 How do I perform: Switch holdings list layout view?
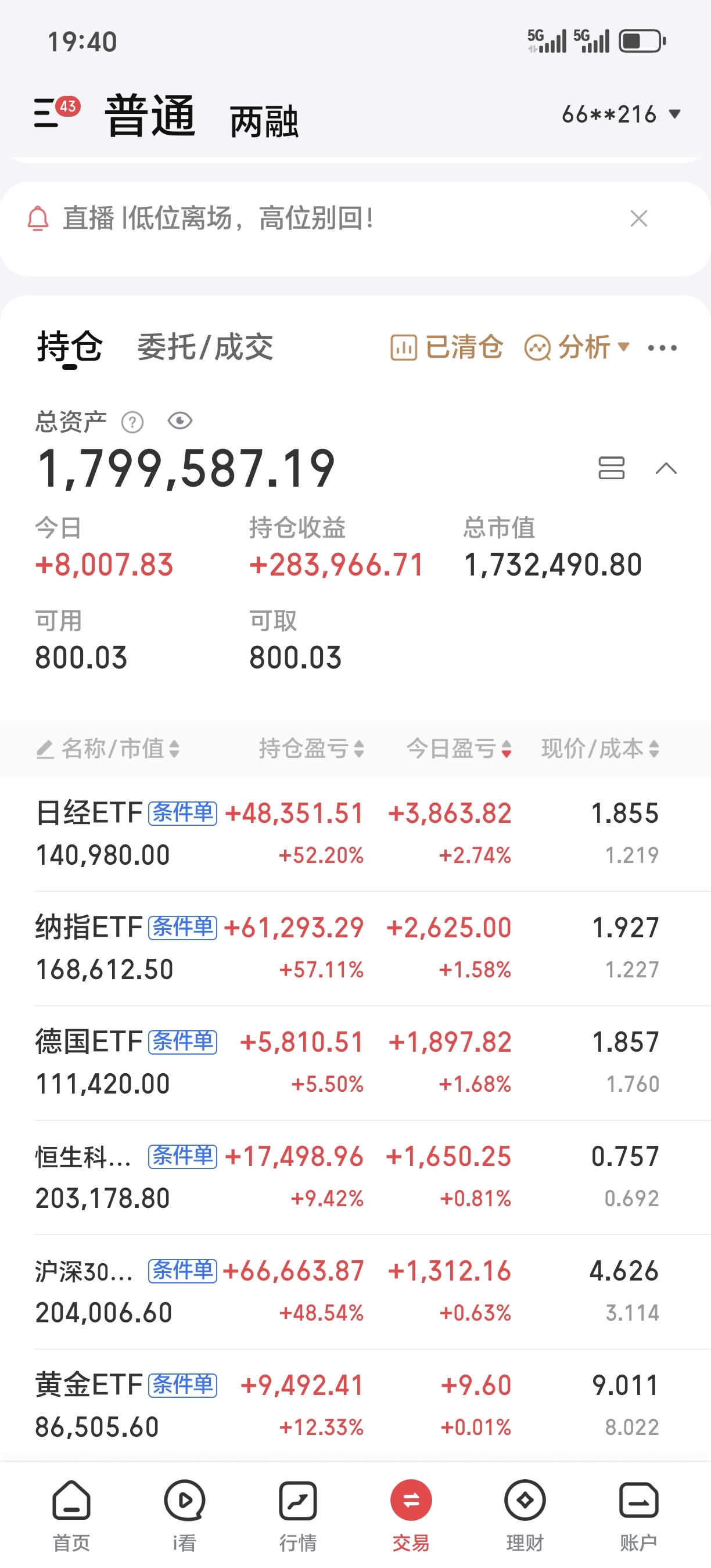pos(611,468)
